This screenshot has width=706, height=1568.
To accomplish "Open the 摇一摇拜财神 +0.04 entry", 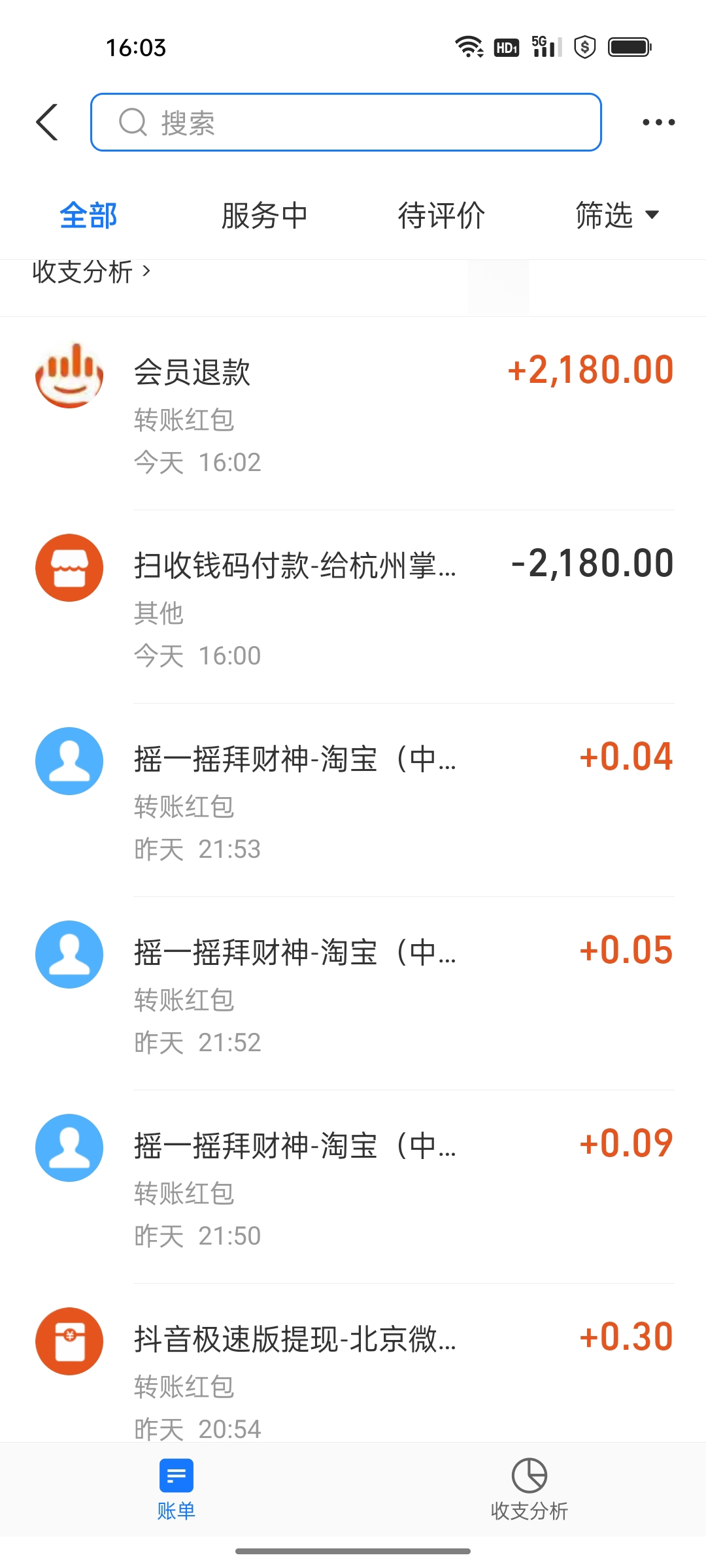I will tap(353, 801).
